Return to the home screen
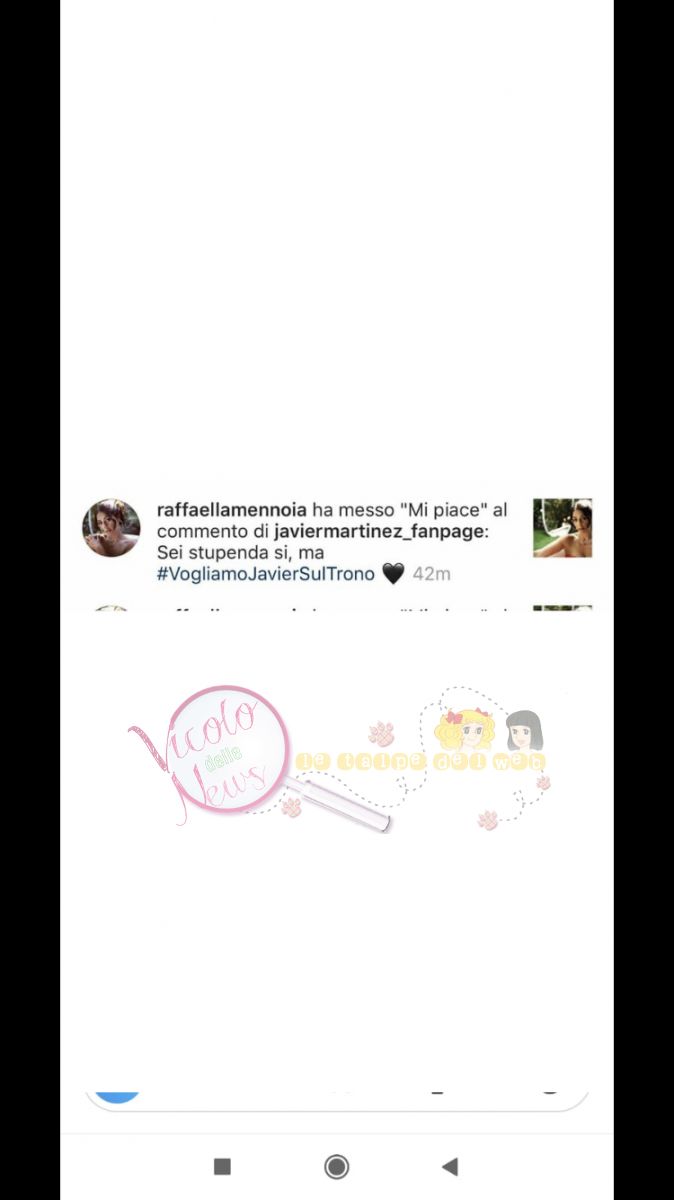Viewport: 674px width, 1200px height. (337, 1166)
